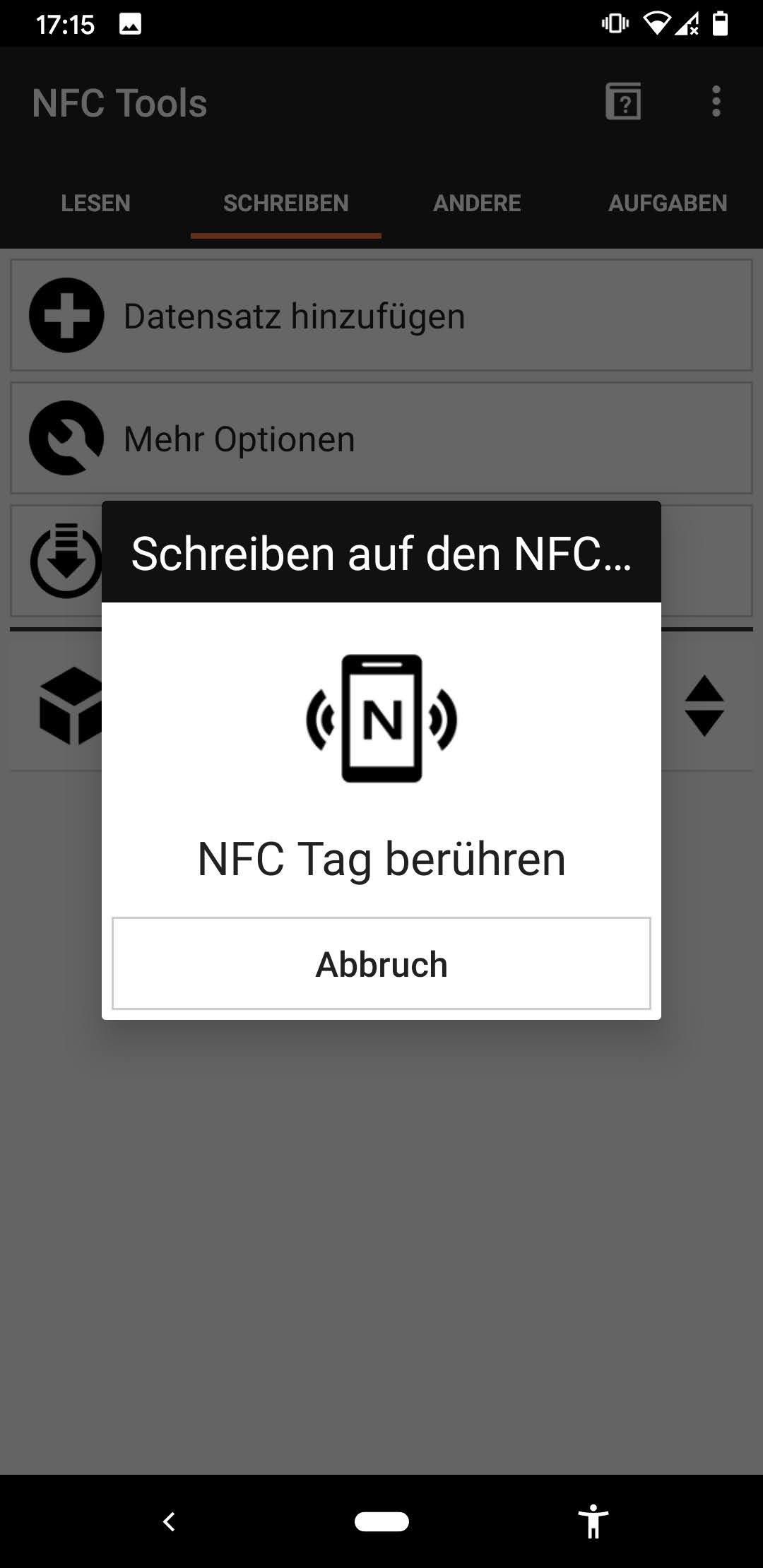763x1568 pixels.
Task: Open the AUFGABEN tab
Action: pyautogui.click(x=668, y=203)
